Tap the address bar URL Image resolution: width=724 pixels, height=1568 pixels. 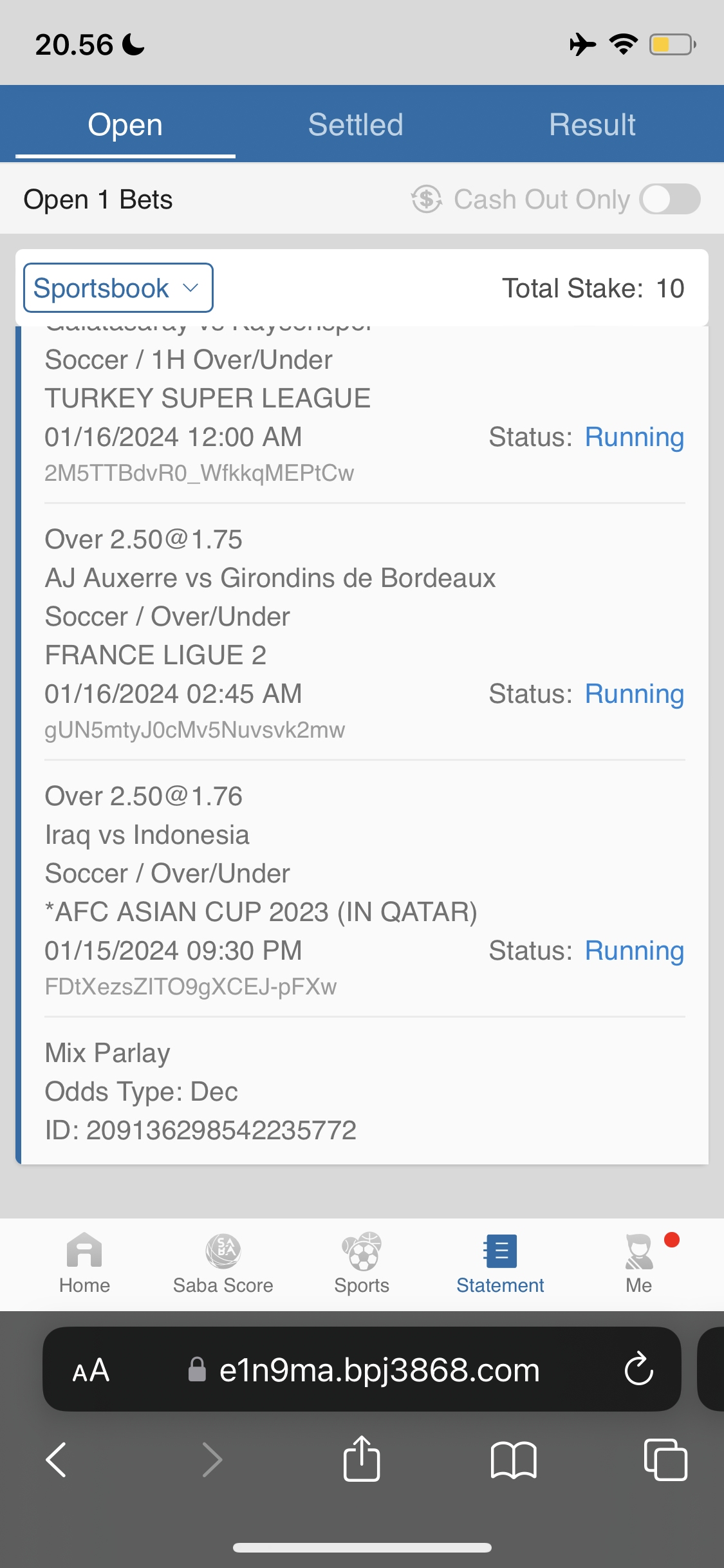pyautogui.click(x=378, y=1370)
